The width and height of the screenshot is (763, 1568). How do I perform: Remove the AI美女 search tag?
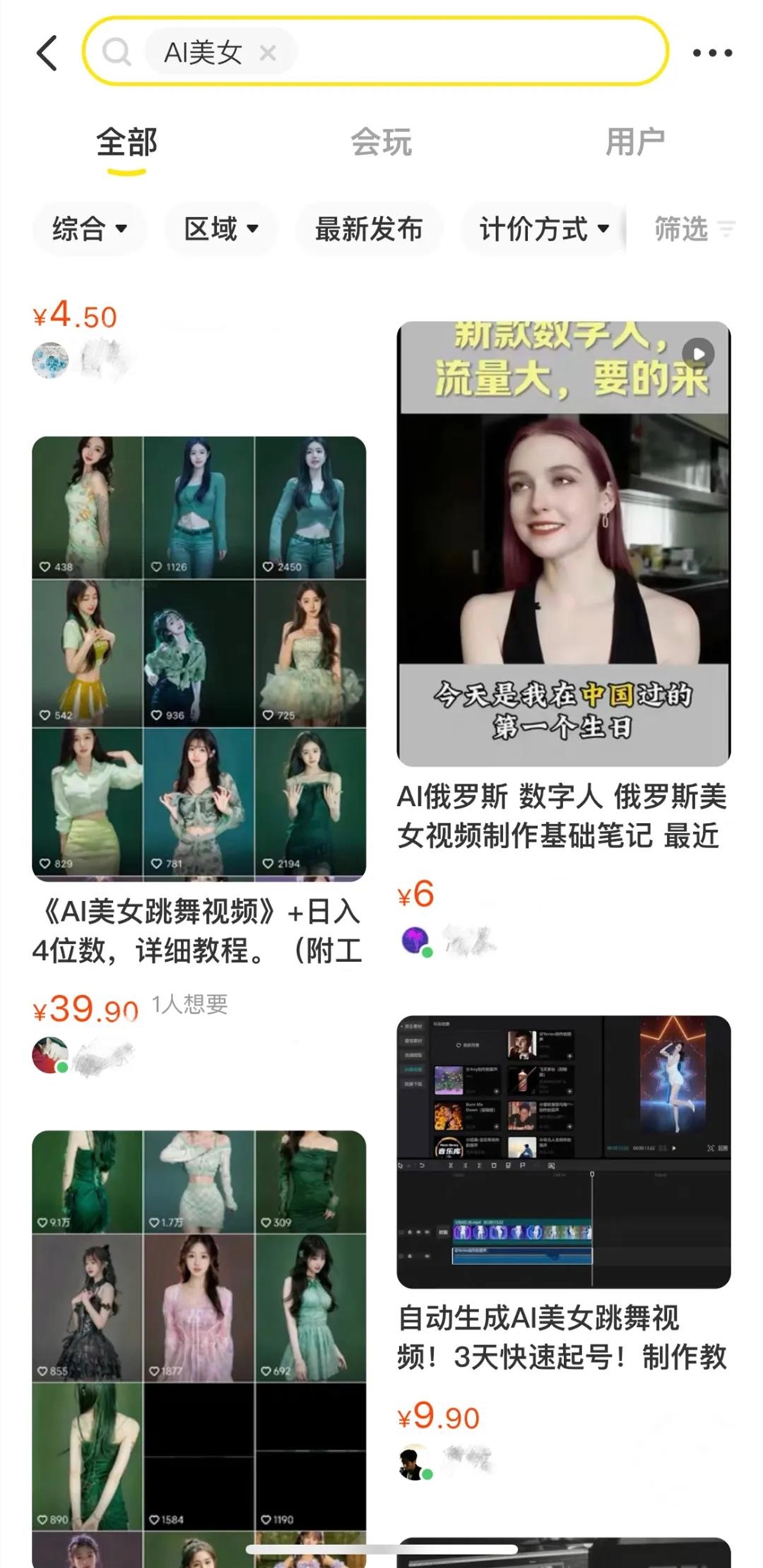(x=268, y=53)
